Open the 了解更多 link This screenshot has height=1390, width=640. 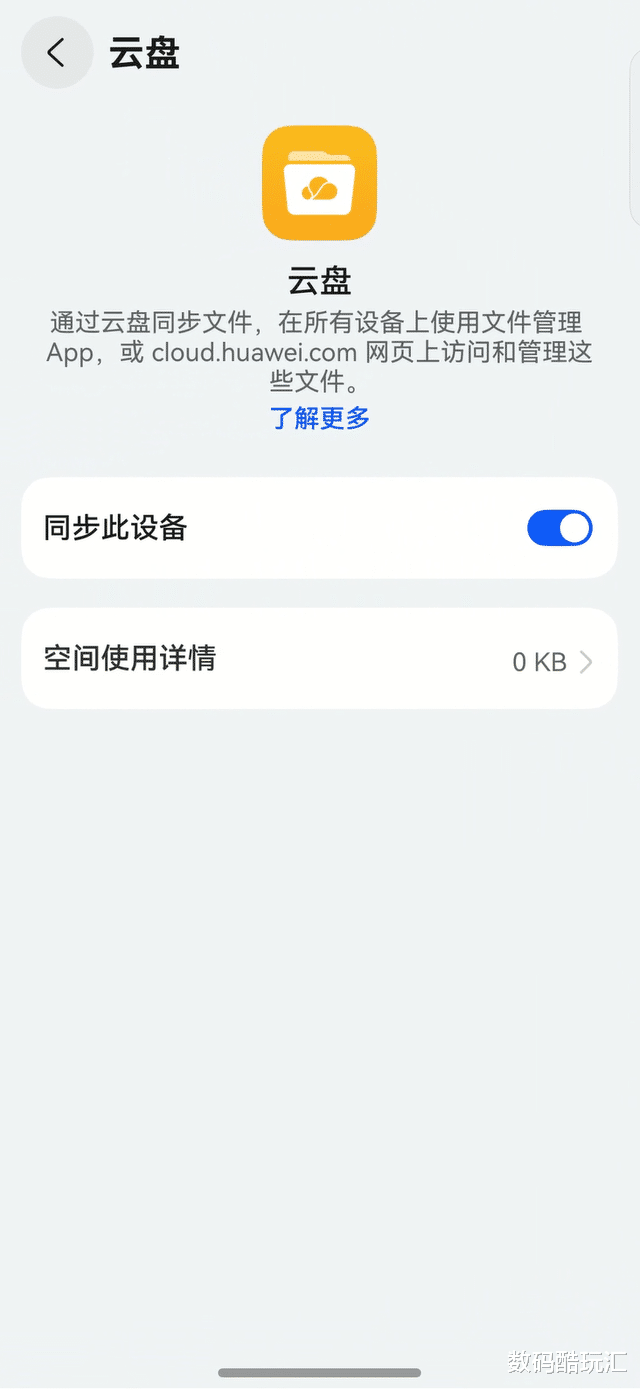(320, 418)
